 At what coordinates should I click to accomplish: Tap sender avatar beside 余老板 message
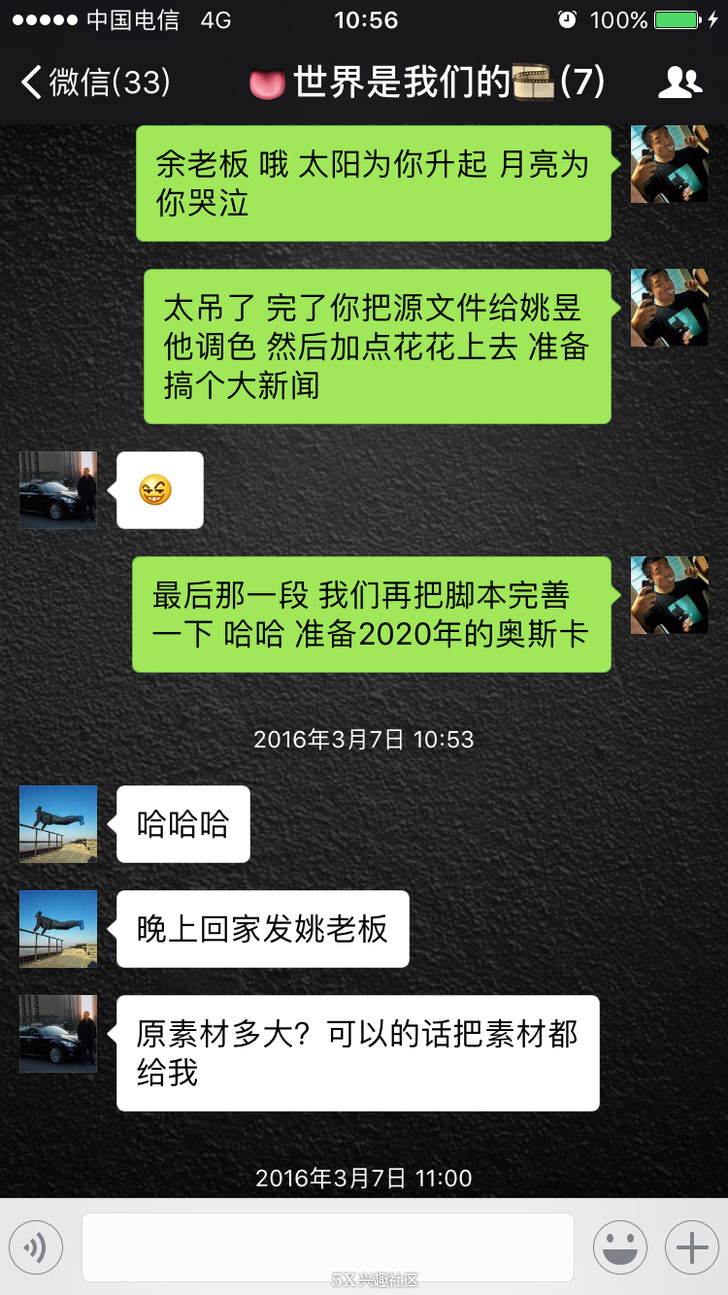(669, 164)
